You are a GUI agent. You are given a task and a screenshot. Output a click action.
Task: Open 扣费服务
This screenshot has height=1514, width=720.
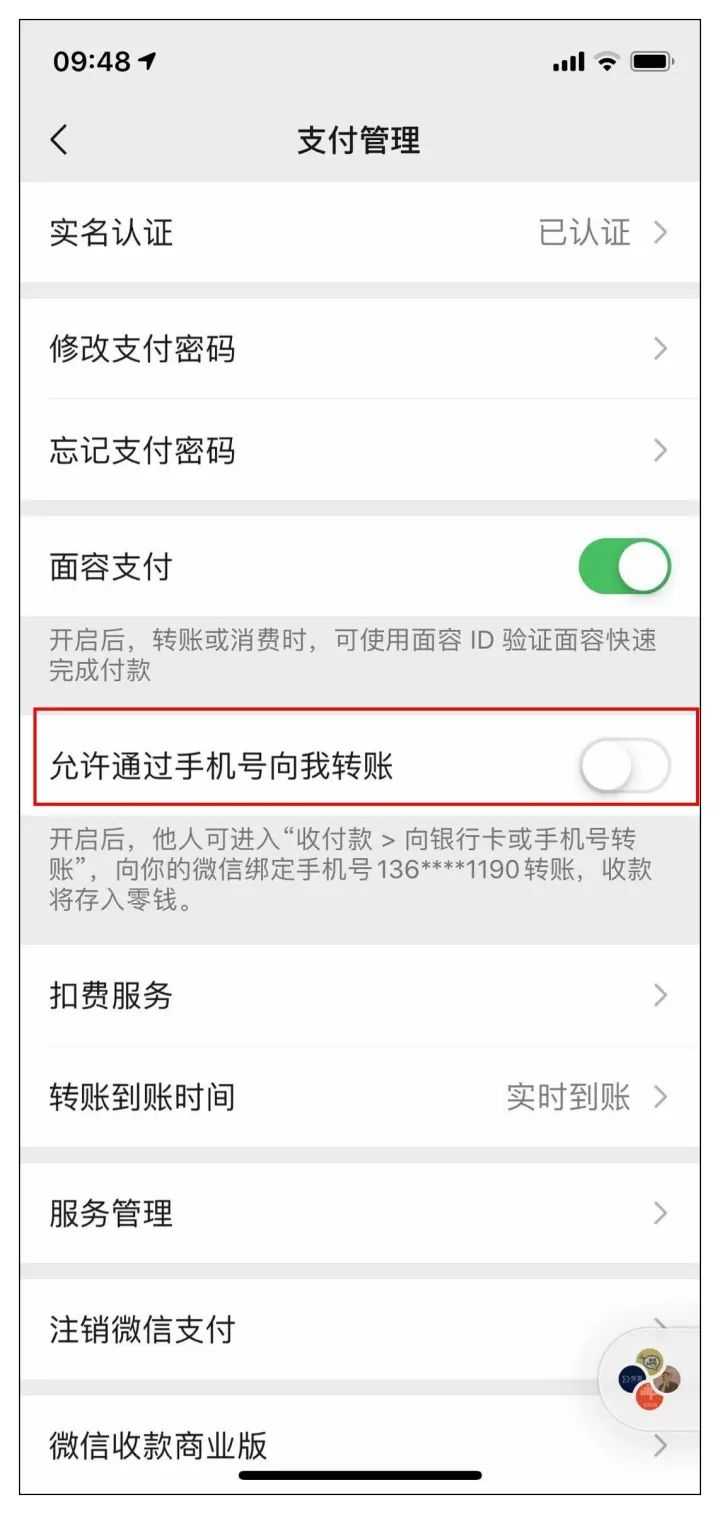pyautogui.click(x=360, y=996)
